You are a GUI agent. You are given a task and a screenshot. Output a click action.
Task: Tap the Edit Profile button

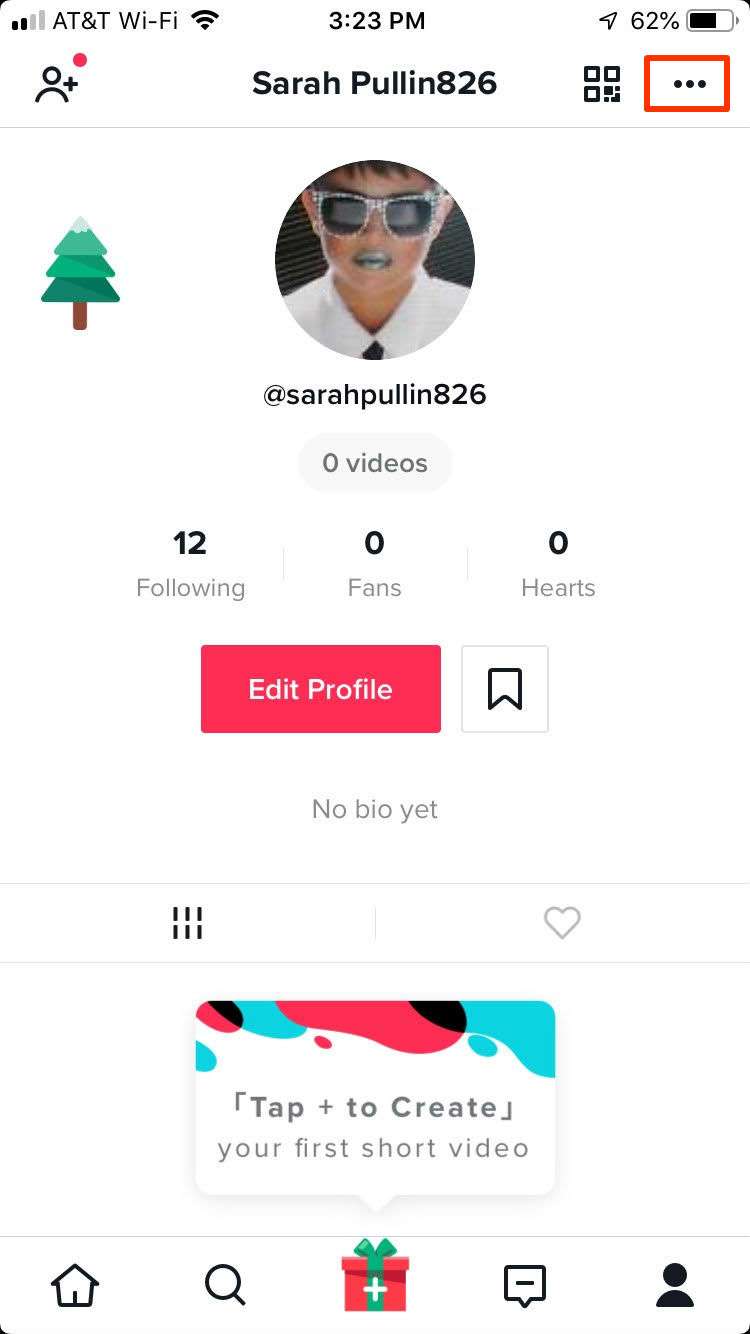coord(321,689)
